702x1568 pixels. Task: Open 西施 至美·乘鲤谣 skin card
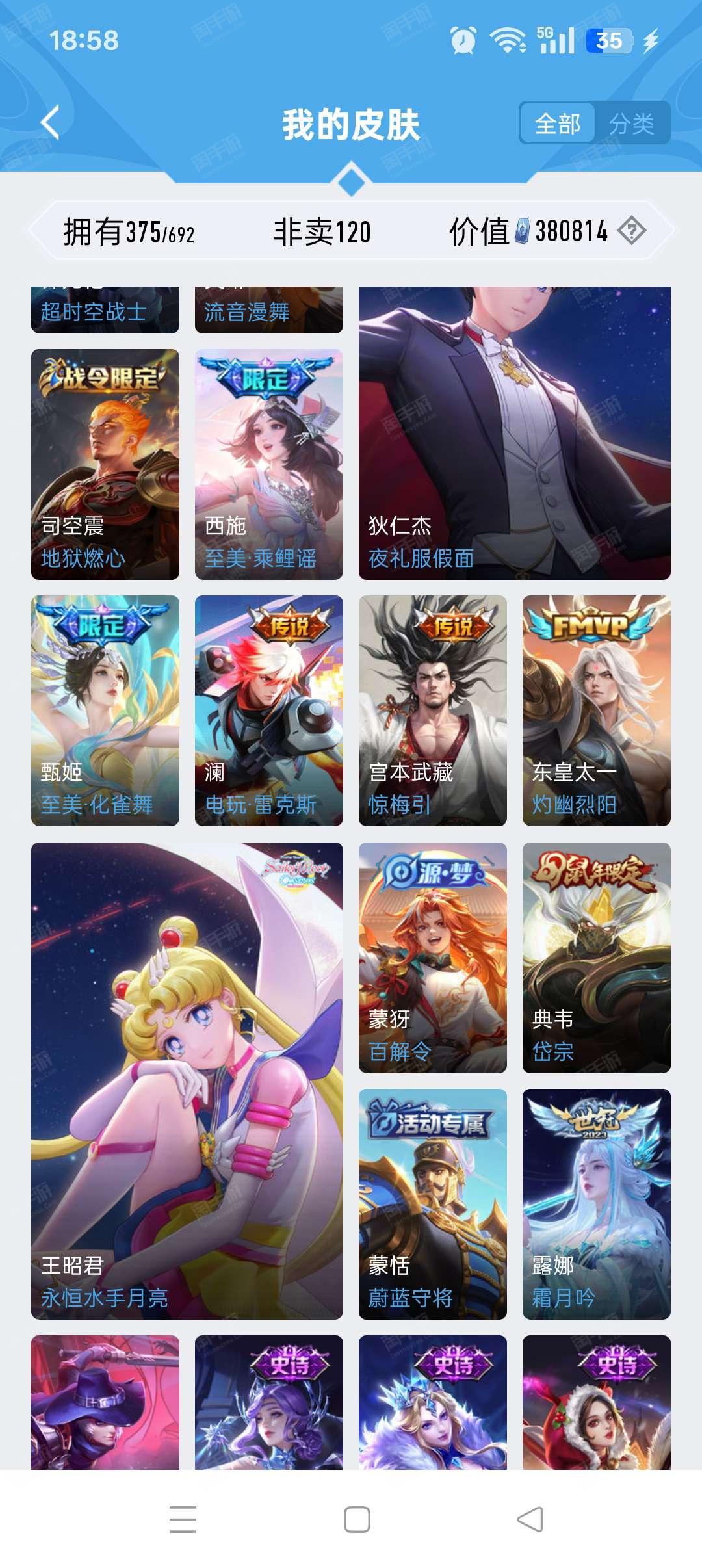269,464
